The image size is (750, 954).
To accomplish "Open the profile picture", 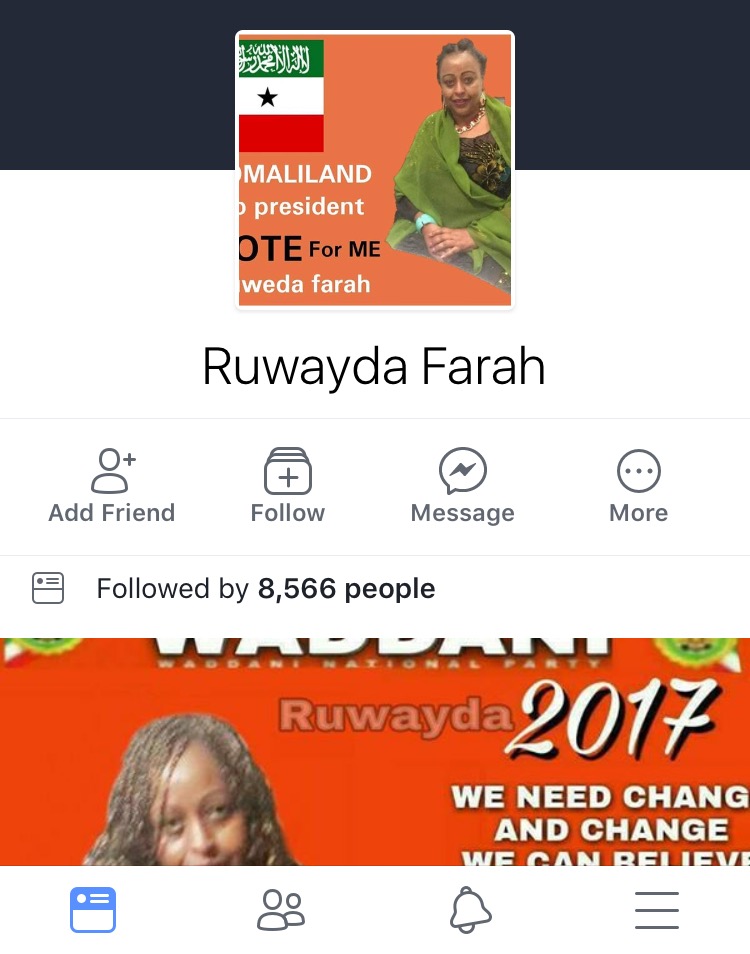I will pos(375,170).
